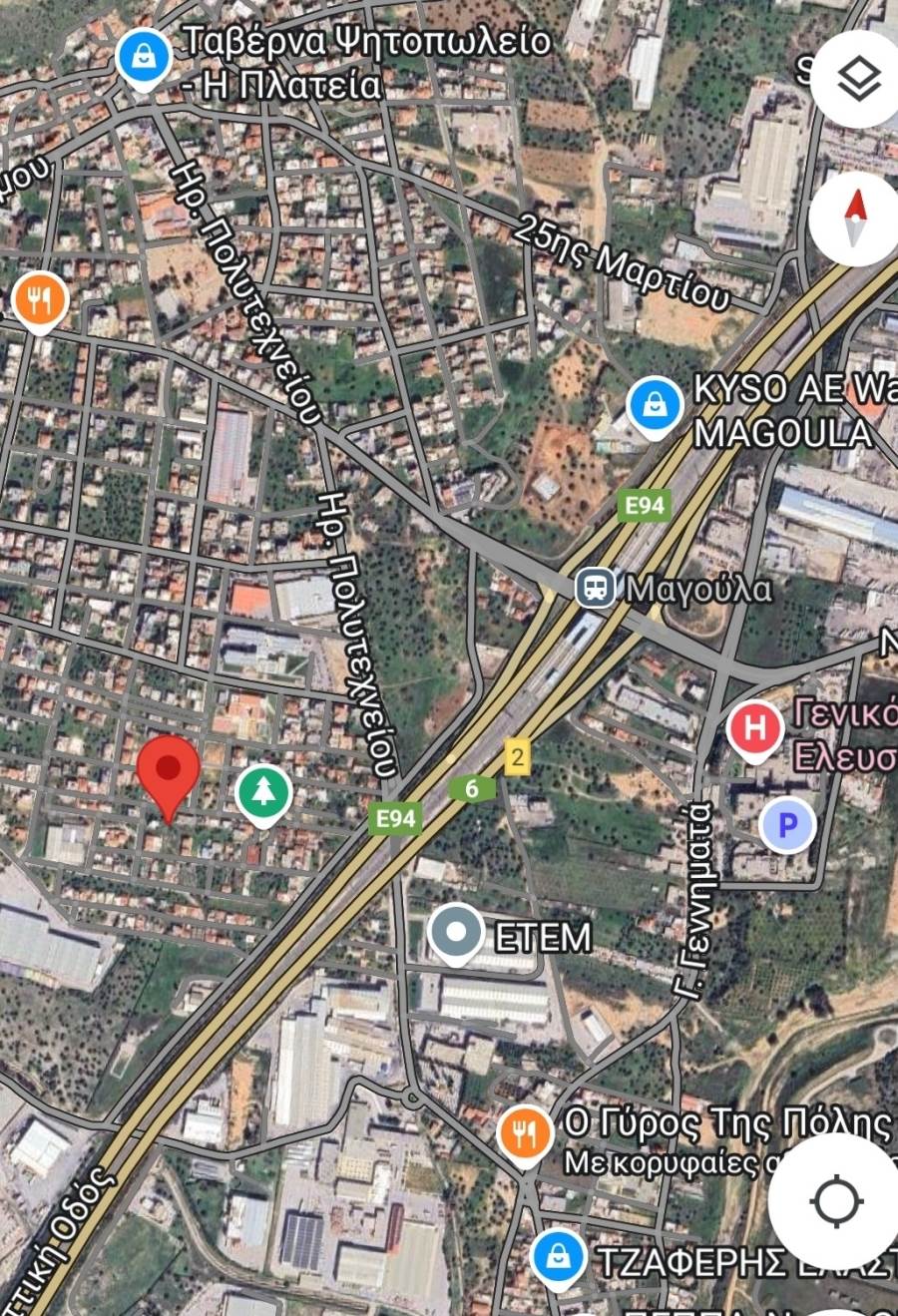The height and width of the screenshot is (1316, 898).
Task: Open Ταβέρνα Ψητοπωλείο Η Πλατεία marker
Action: point(145,57)
